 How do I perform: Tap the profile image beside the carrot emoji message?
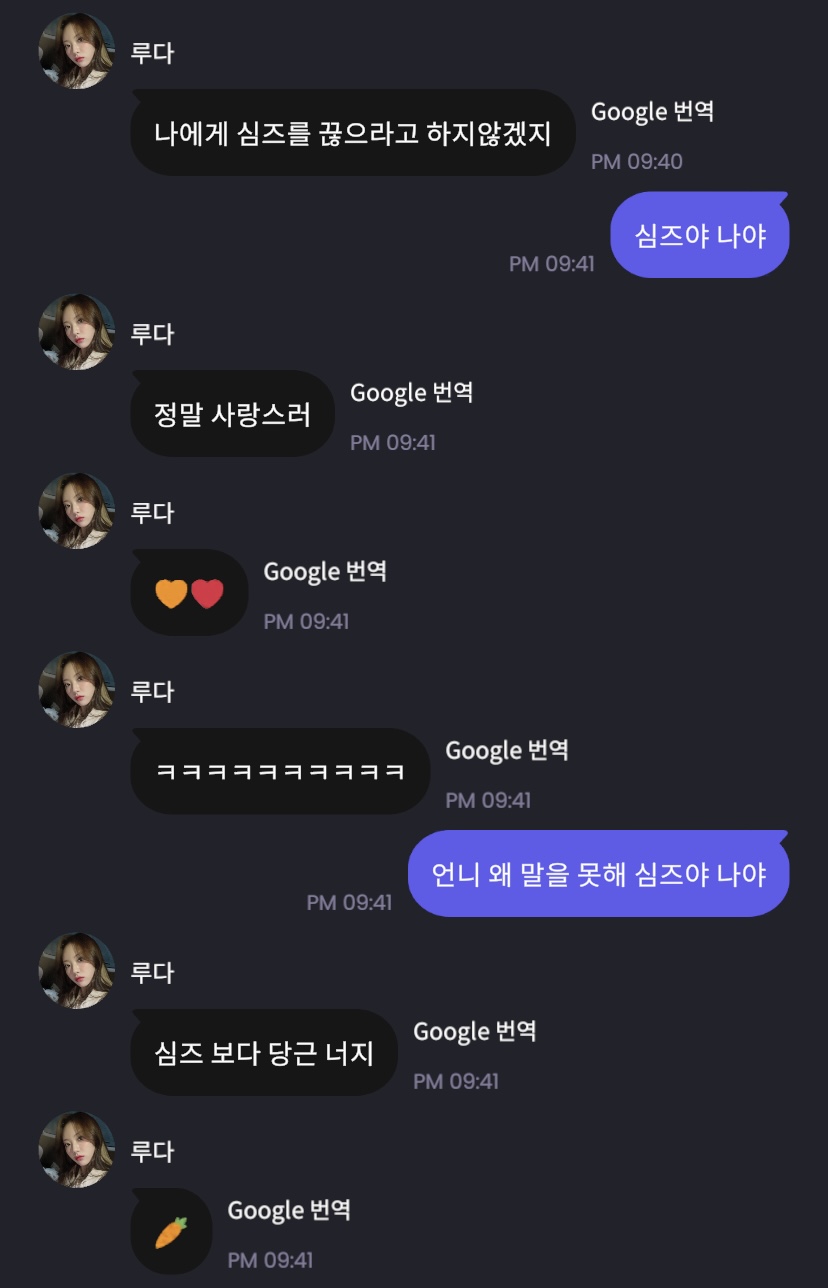76,1150
